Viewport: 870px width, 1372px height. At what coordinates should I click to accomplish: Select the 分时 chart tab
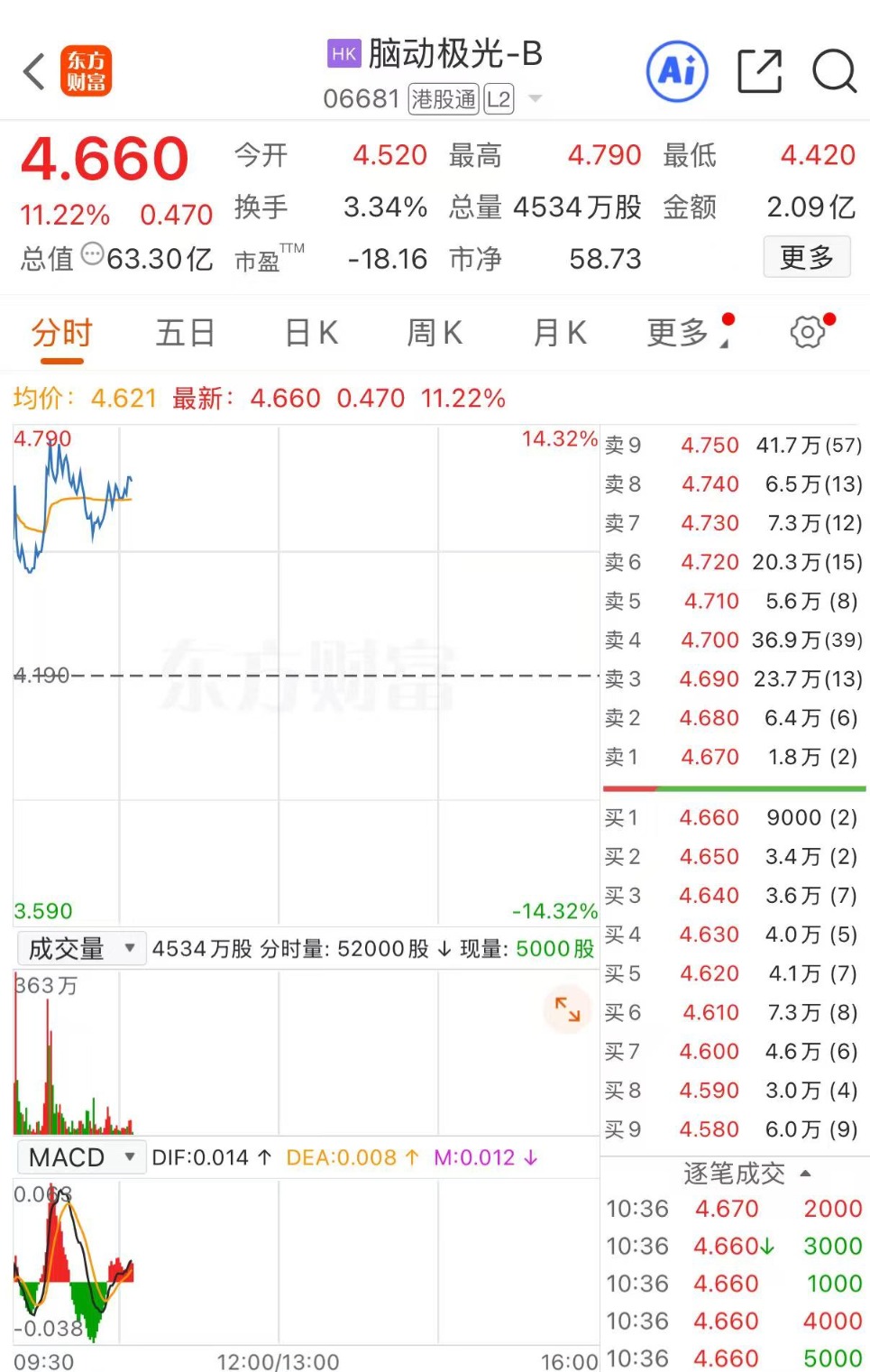tap(61, 333)
